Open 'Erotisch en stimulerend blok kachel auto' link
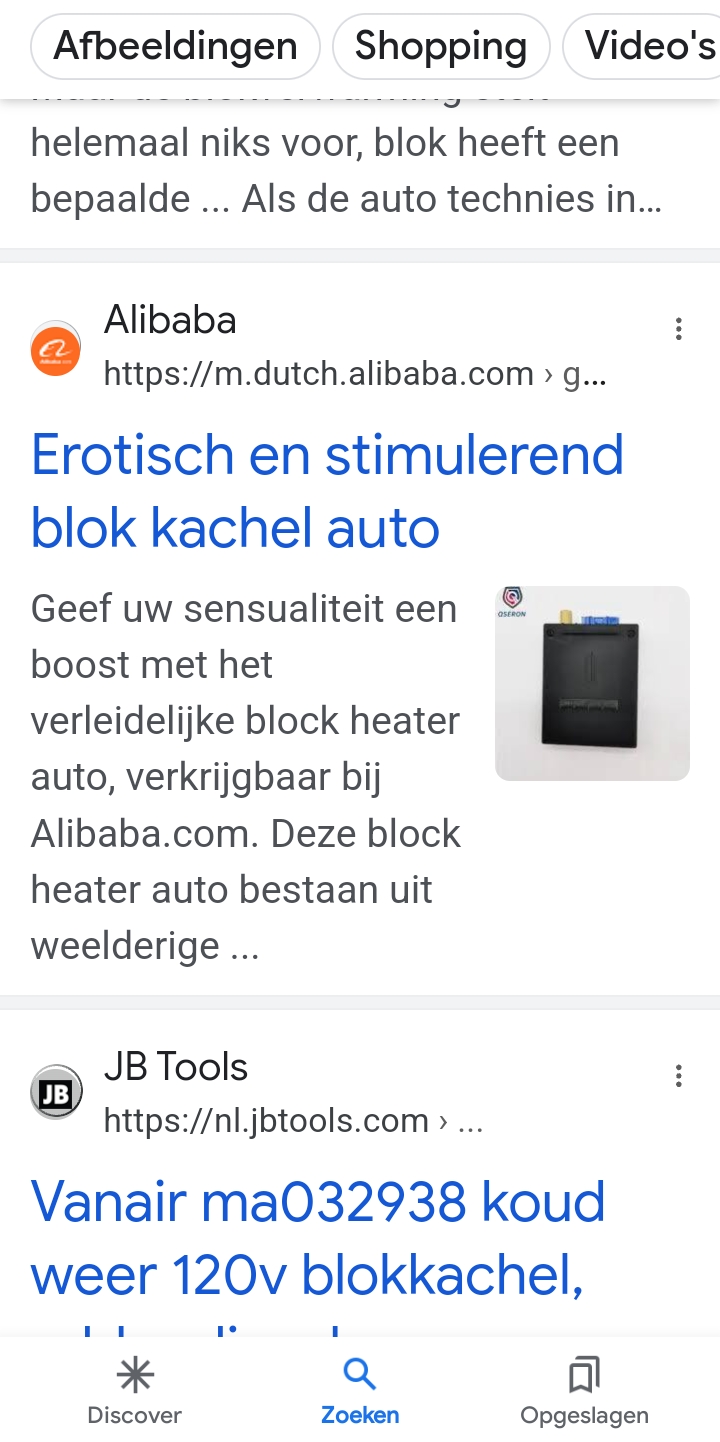 click(x=327, y=491)
